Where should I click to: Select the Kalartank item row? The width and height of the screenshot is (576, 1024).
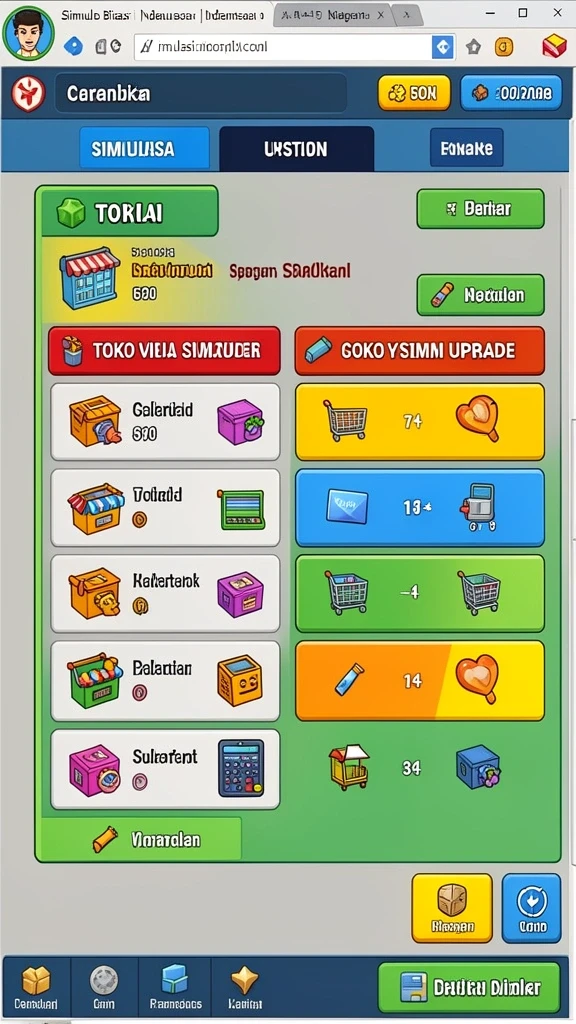(165, 594)
